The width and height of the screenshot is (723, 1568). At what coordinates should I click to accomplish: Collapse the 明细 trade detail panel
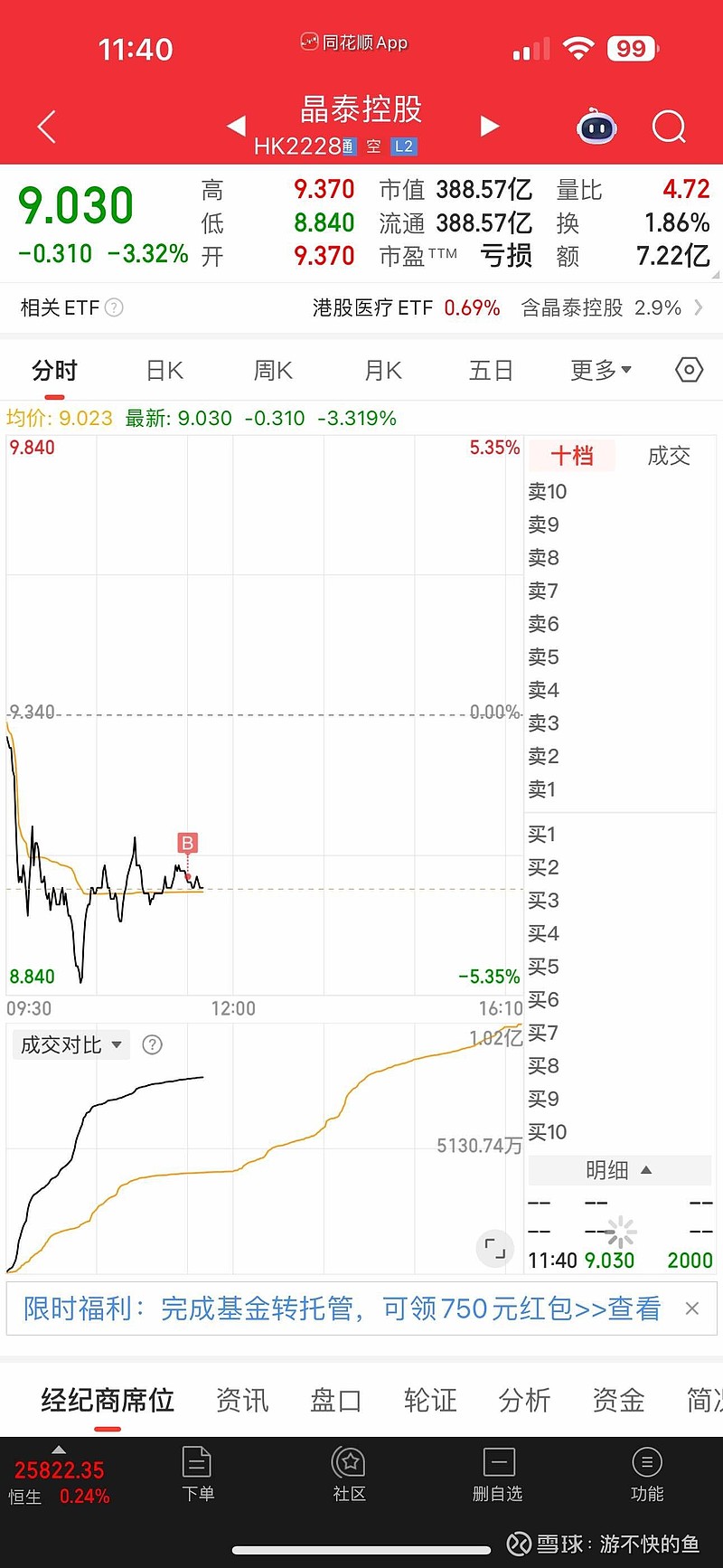(619, 1169)
